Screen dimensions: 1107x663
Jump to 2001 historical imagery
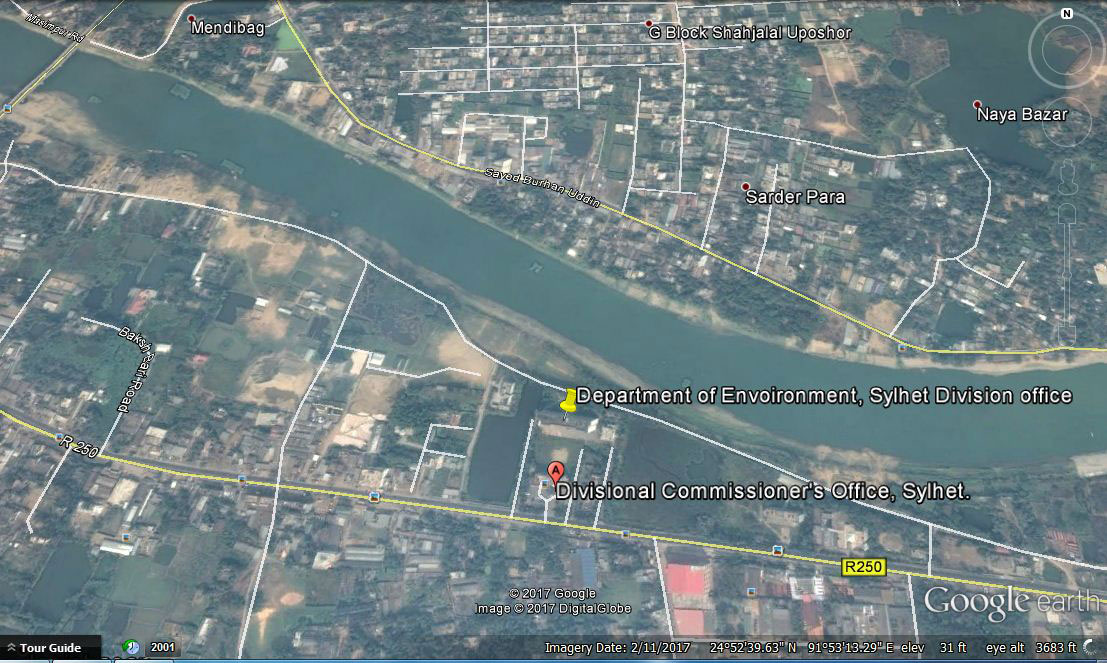(x=163, y=648)
